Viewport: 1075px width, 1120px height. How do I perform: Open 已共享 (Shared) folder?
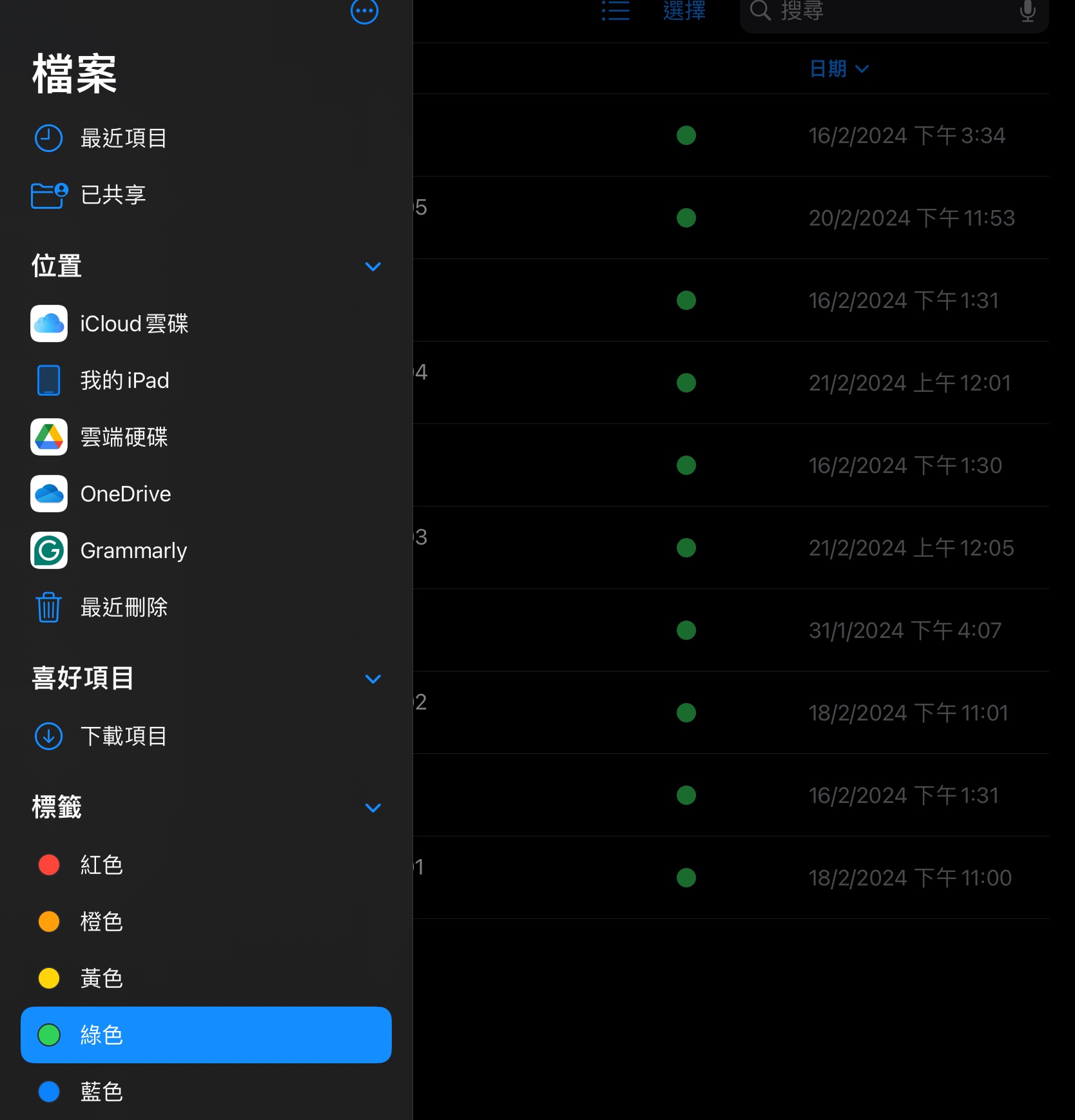pos(113,195)
